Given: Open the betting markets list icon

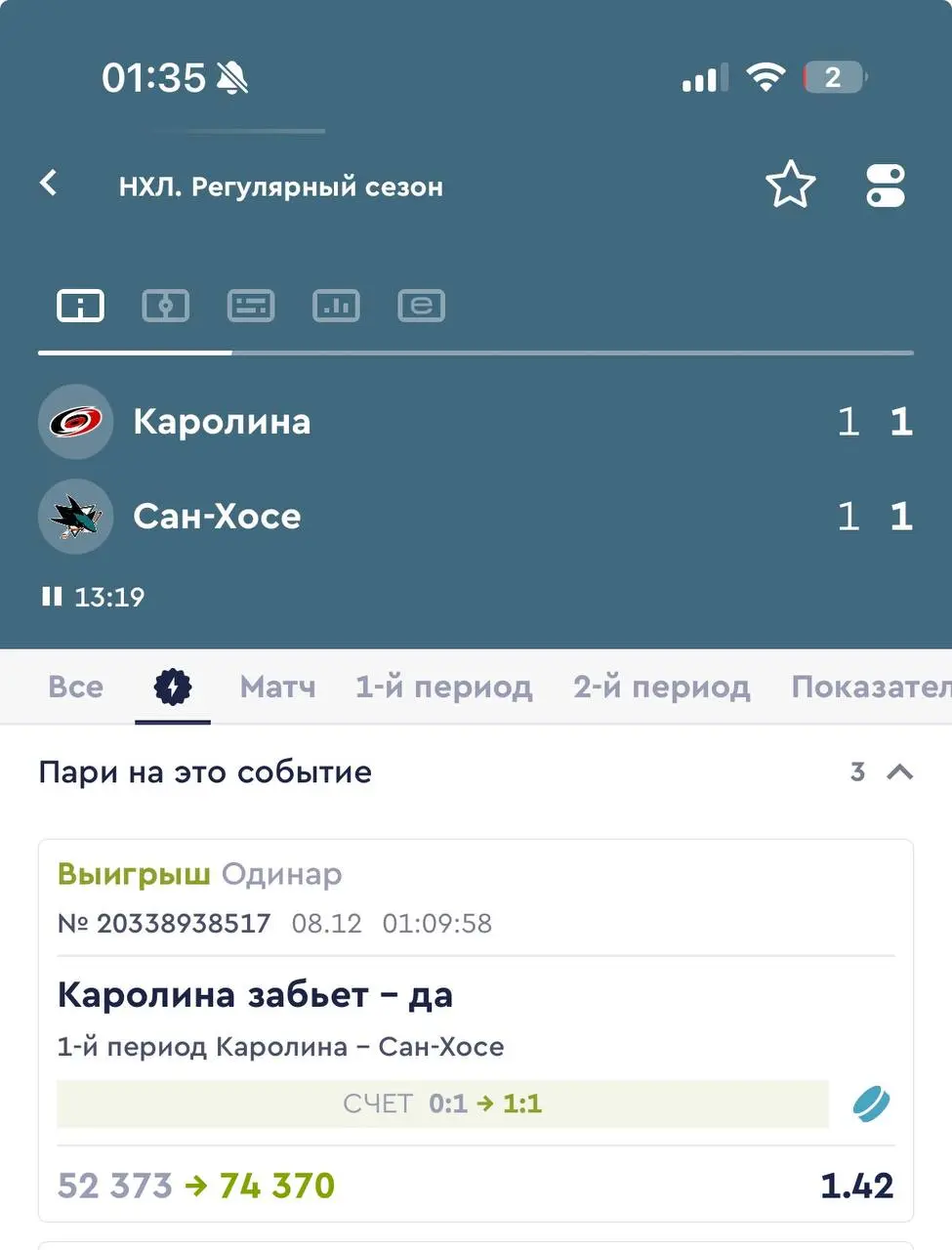Looking at the screenshot, I should (250, 305).
